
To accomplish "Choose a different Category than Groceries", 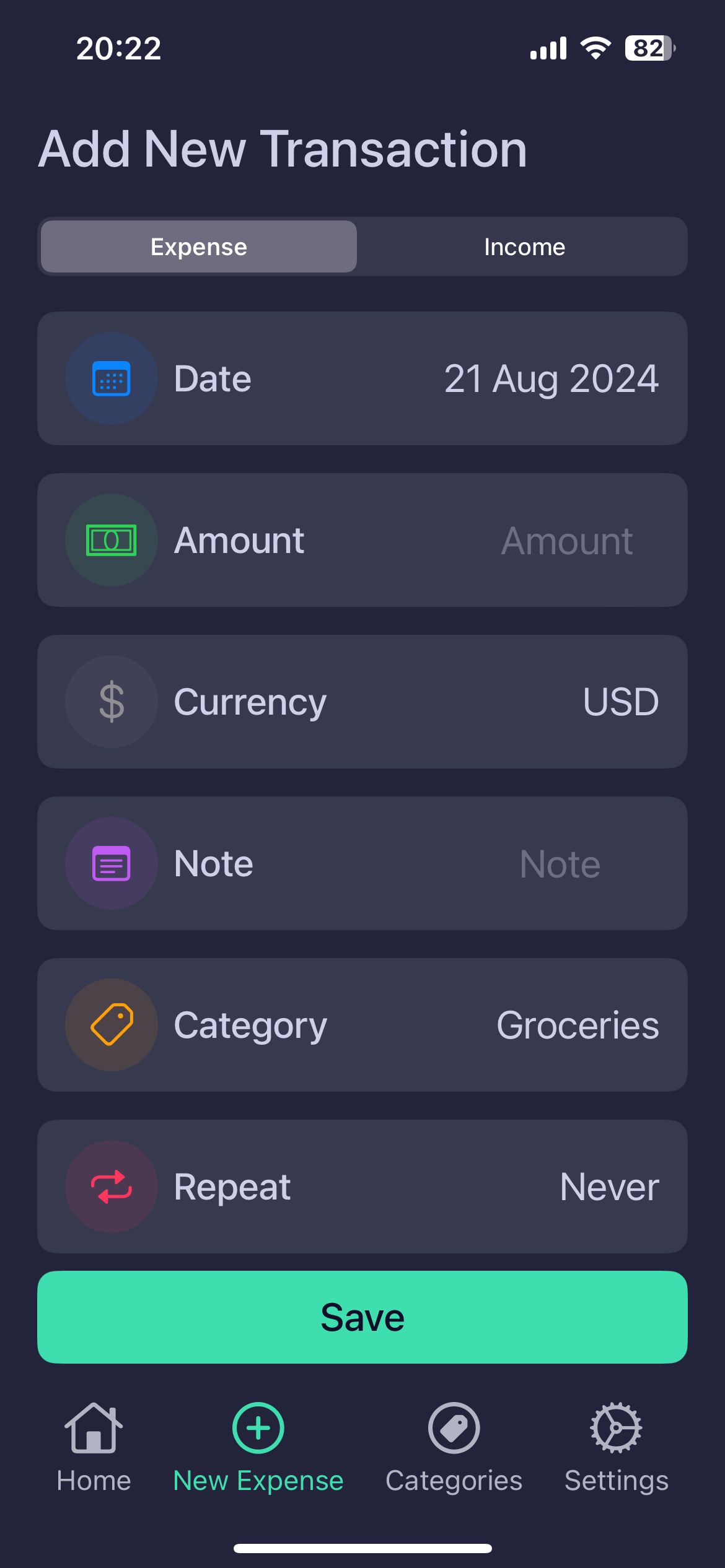I will 362,1025.
